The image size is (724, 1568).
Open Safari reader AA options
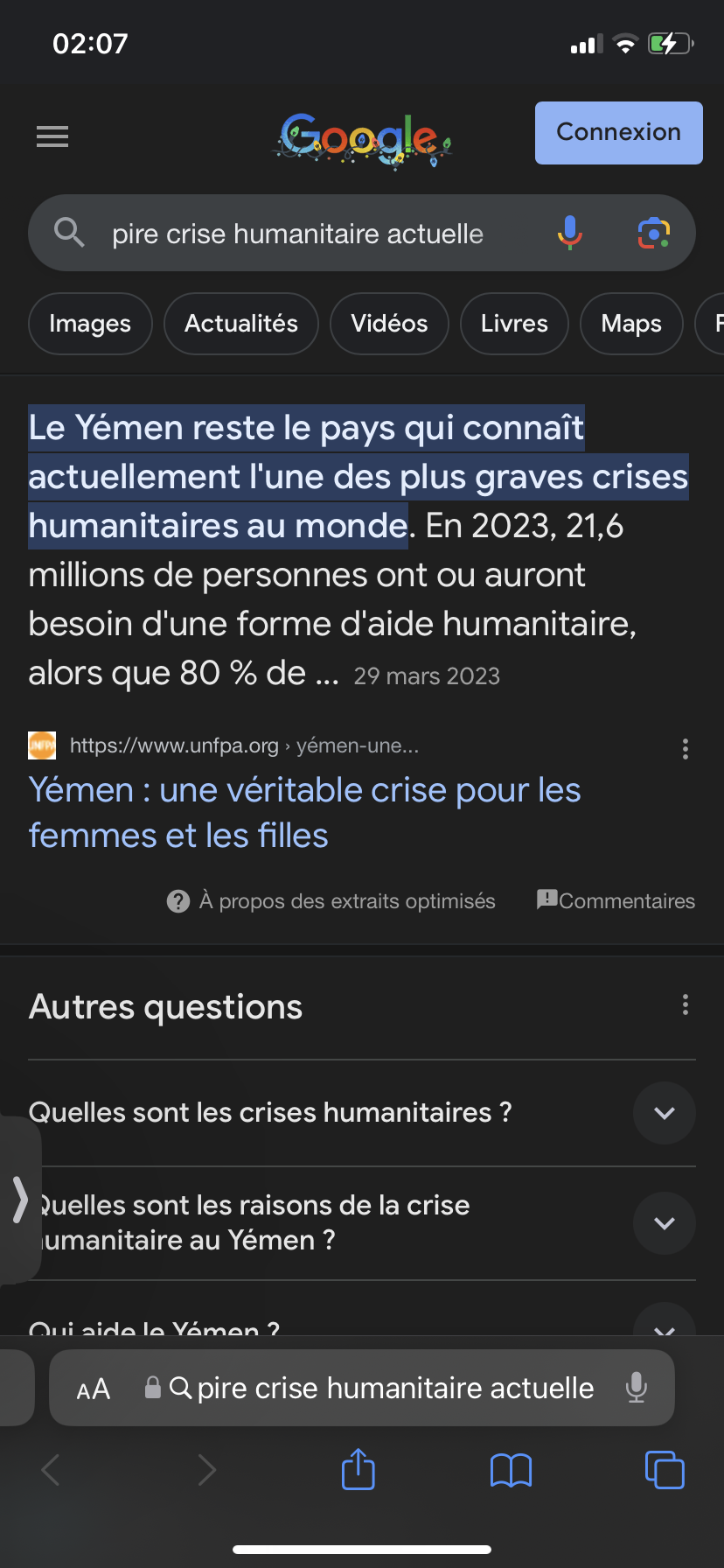94,1389
